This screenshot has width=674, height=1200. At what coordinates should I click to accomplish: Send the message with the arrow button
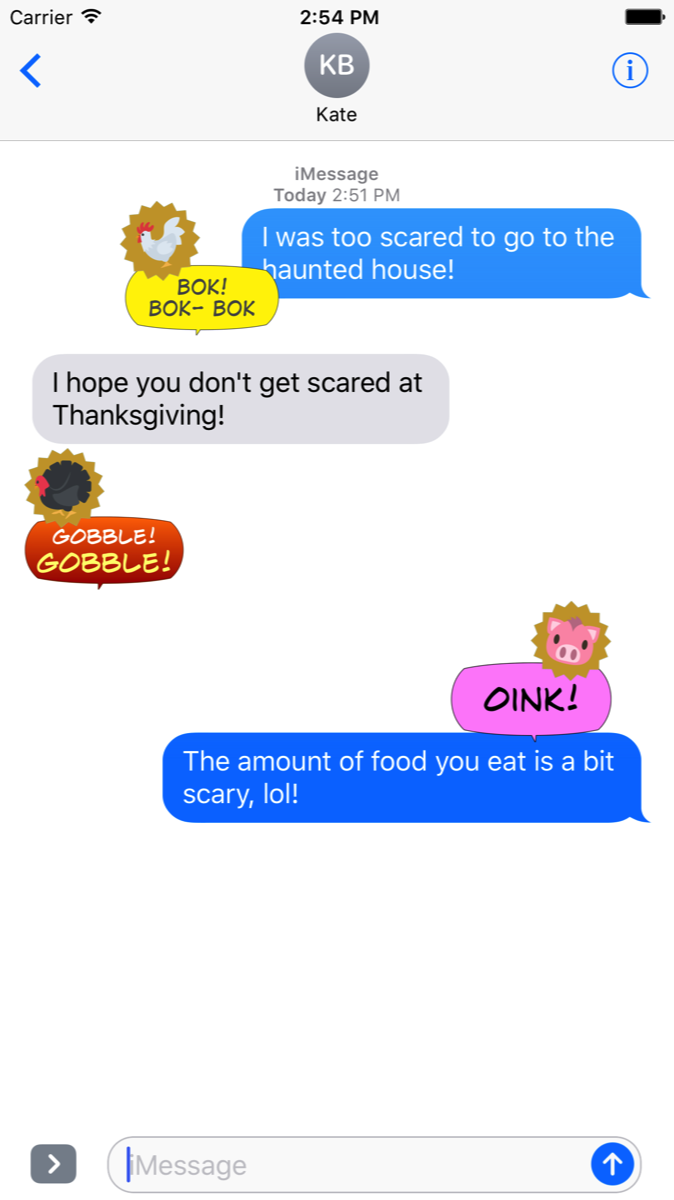(x=612, y=1164)
